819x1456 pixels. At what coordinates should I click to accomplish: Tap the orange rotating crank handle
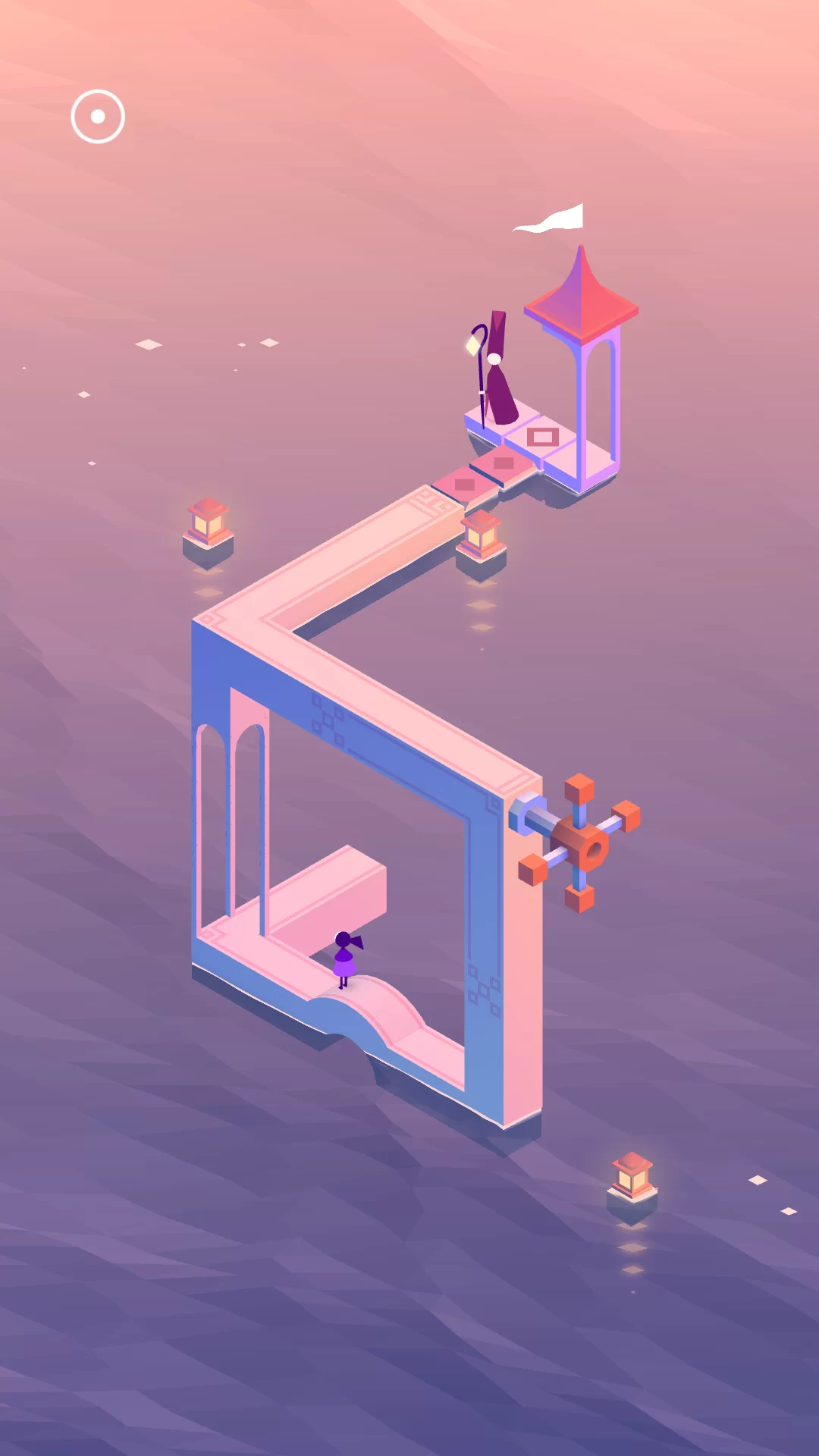pyautogui.click(x=581, y=843)
